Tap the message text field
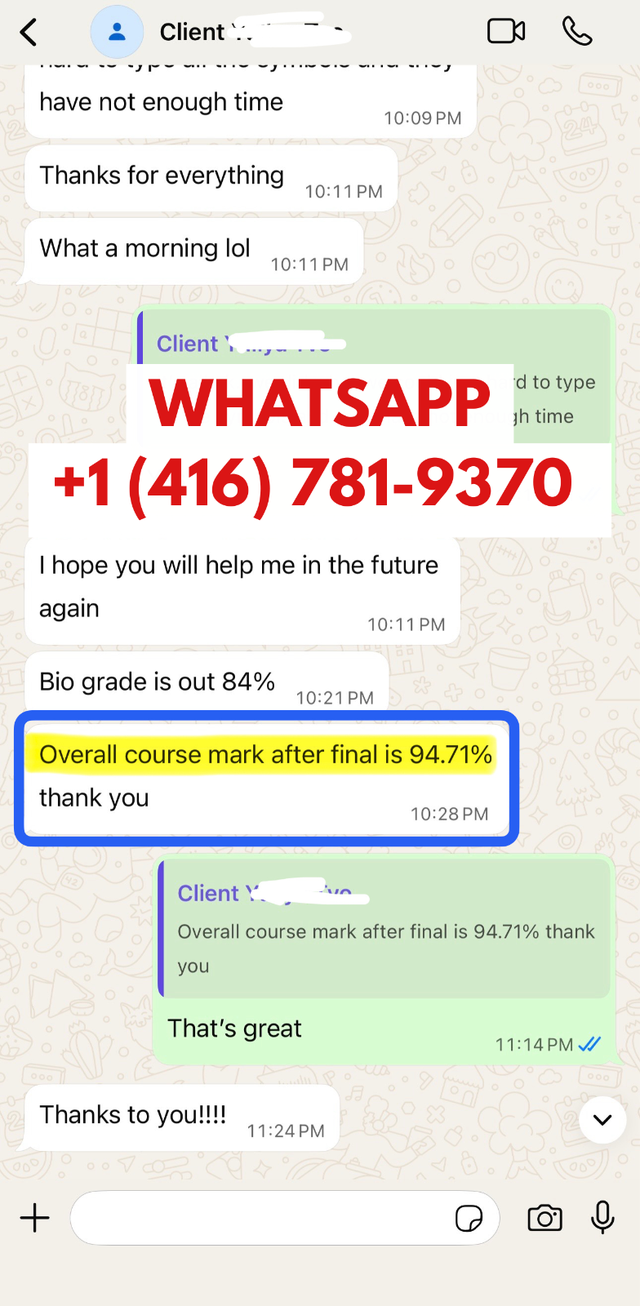The image size is (640, 1306). click(x=260, y=1217)
